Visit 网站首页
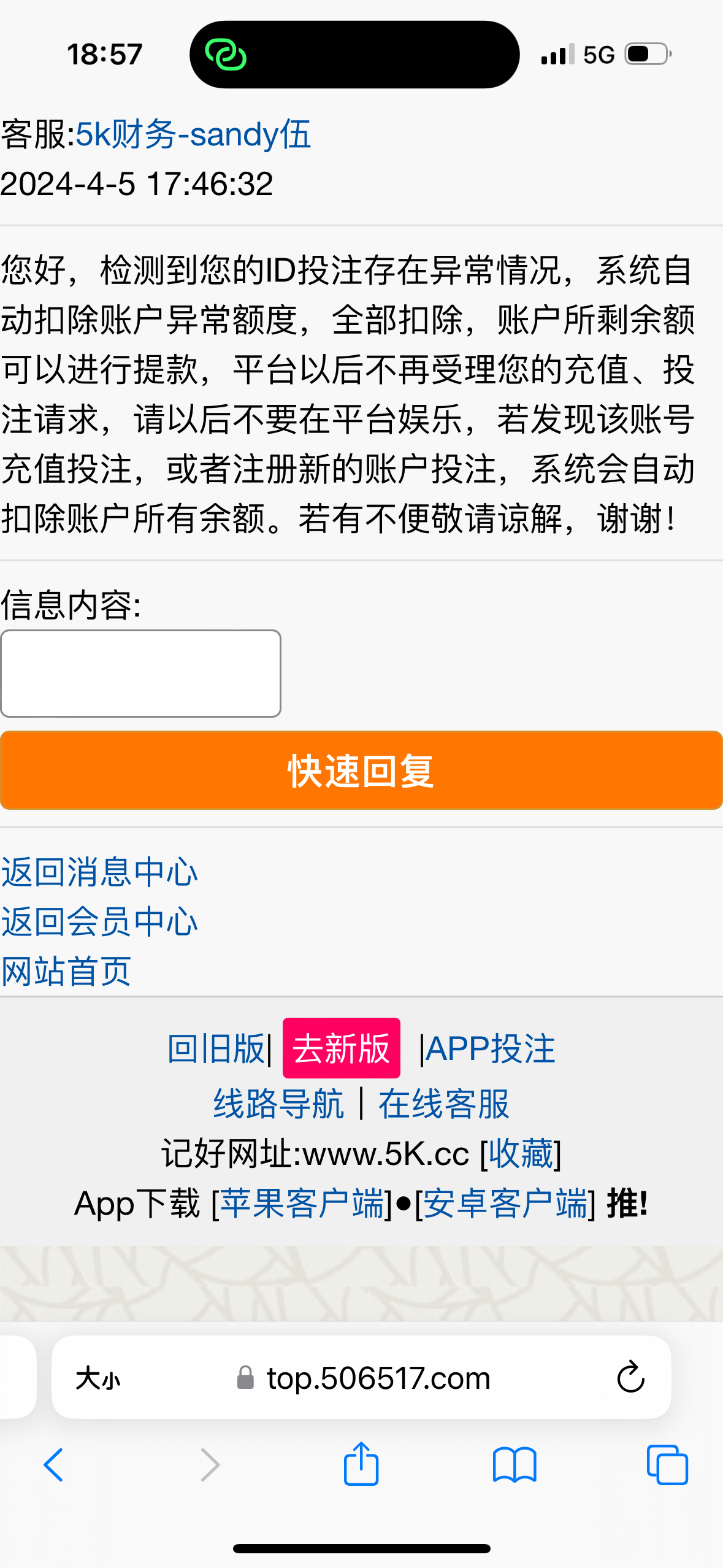The width and height of the screenshot is (723, 1568). [x=66, y=971]
